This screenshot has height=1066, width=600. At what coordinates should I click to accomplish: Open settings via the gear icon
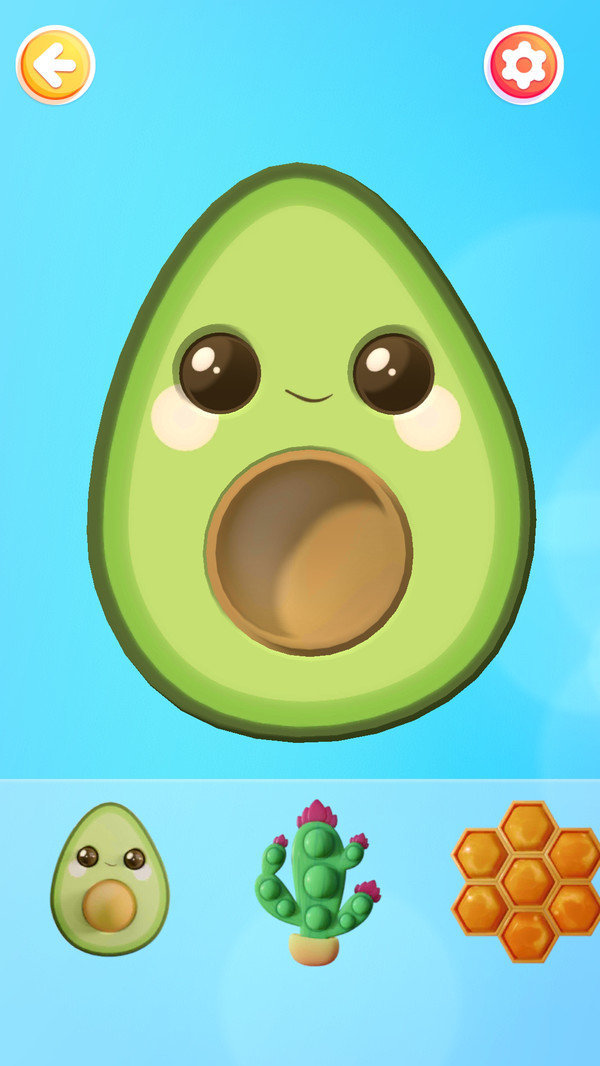(524, 65)
